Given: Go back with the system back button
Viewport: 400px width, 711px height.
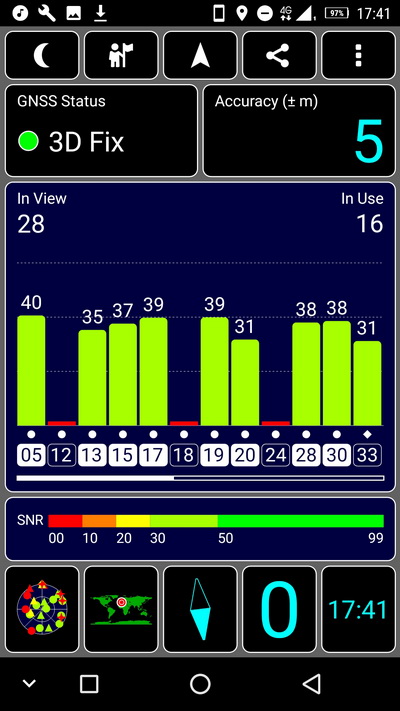Looking at the screenshot, I should coord(312,683).
